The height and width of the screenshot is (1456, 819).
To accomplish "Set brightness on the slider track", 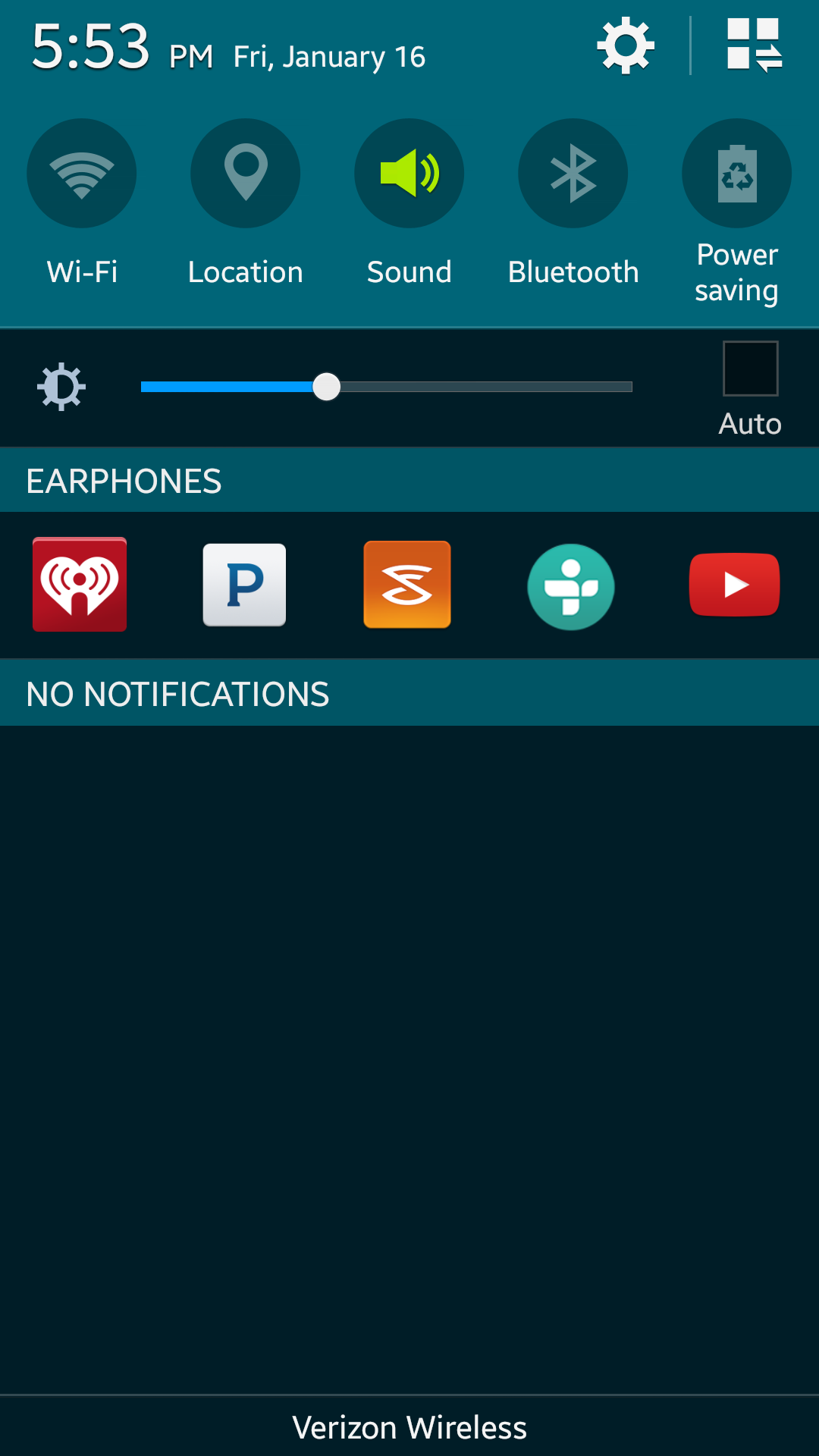I will (x=455, y=387).
